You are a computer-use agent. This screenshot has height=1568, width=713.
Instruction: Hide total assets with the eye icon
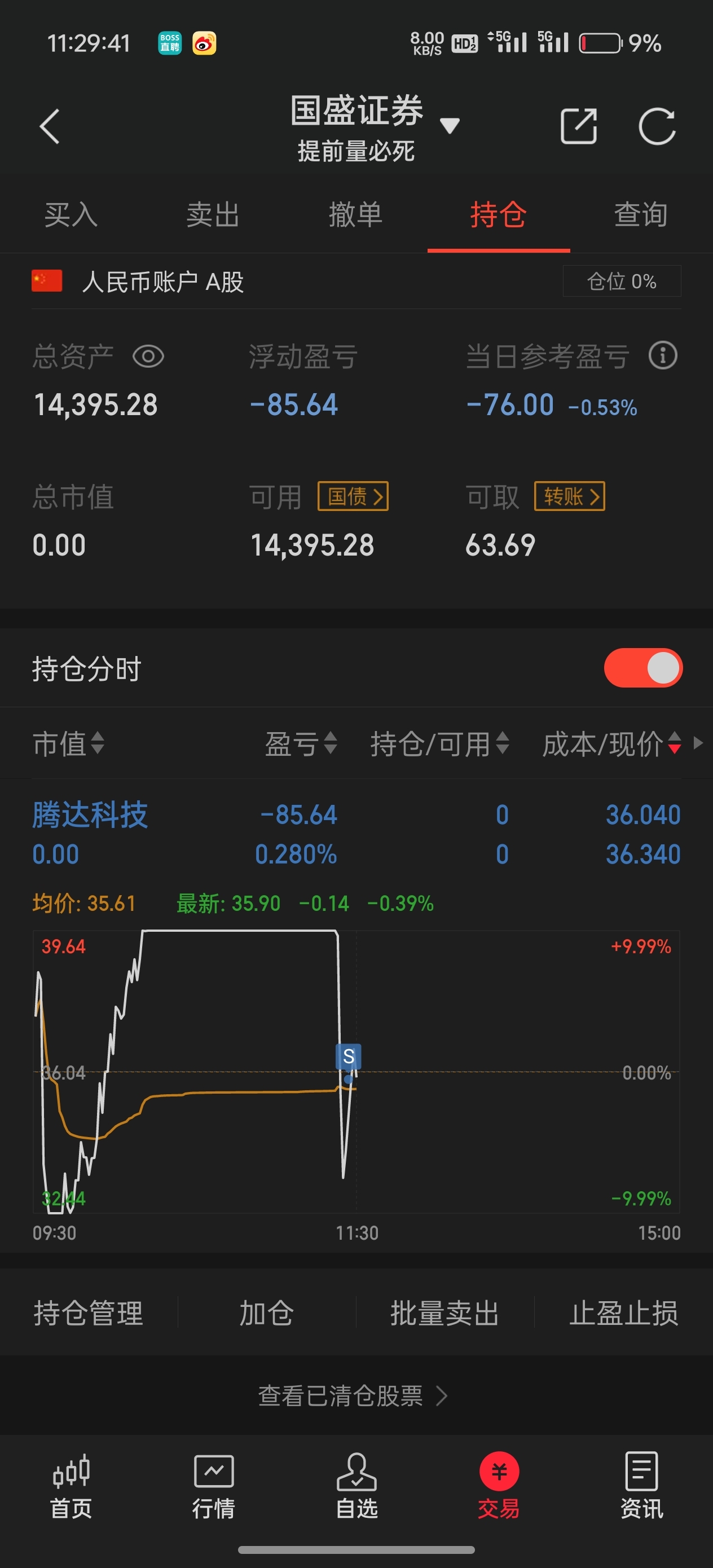[x=148, y=356]
